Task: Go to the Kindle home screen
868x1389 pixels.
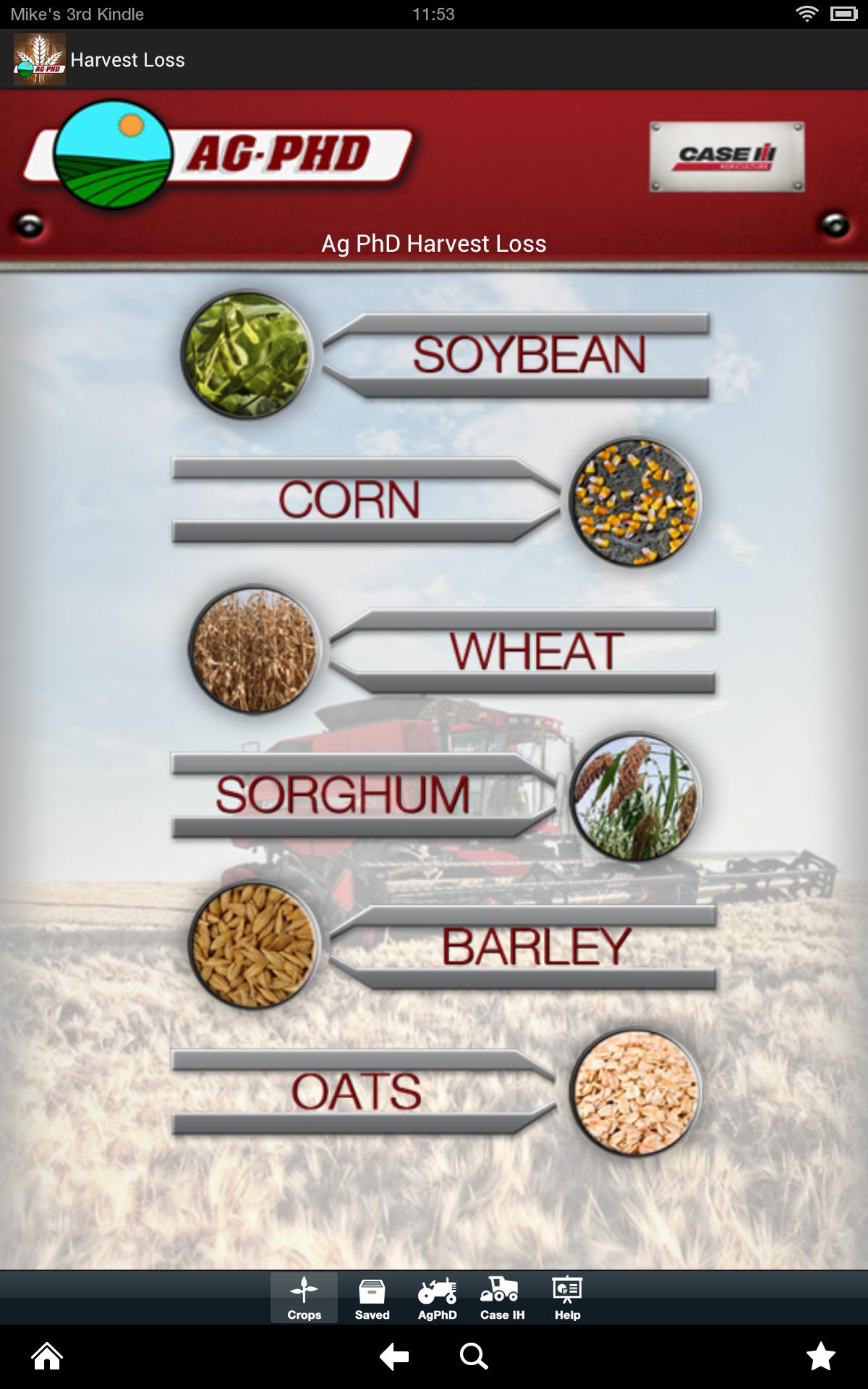Action: (48, 1356)
